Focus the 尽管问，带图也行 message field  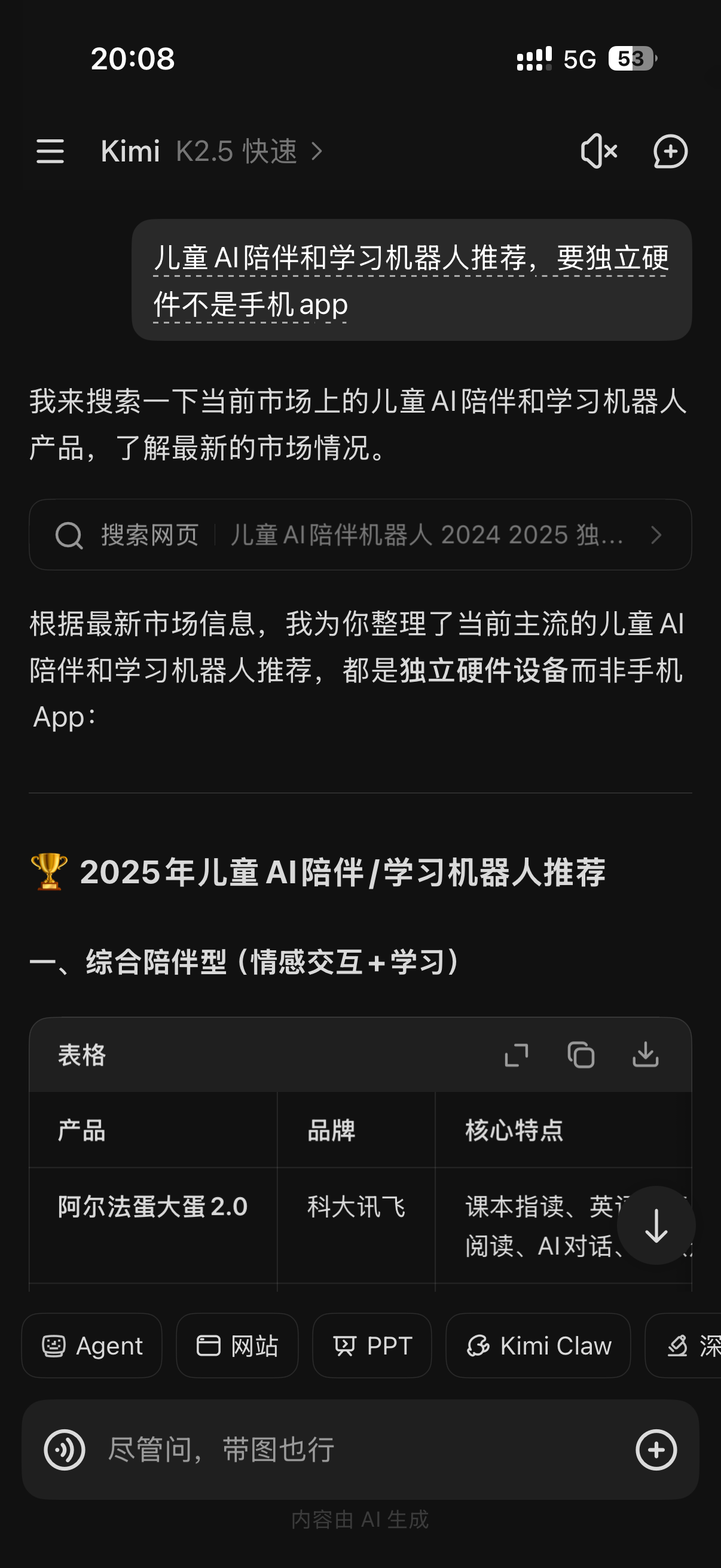[x=359, y=1450]
